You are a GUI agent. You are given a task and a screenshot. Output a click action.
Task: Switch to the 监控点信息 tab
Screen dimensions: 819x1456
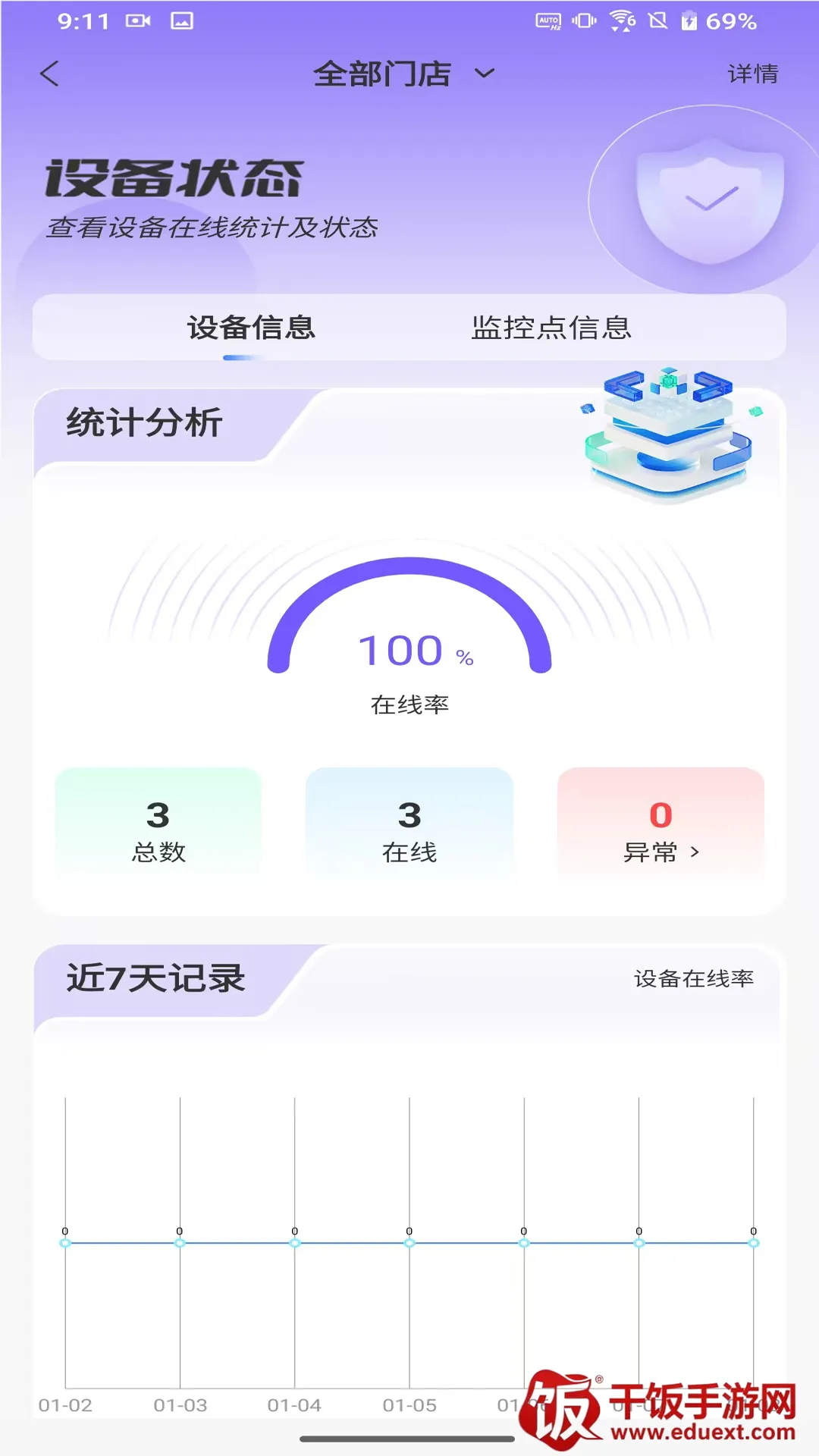click(x=552, y=328)
